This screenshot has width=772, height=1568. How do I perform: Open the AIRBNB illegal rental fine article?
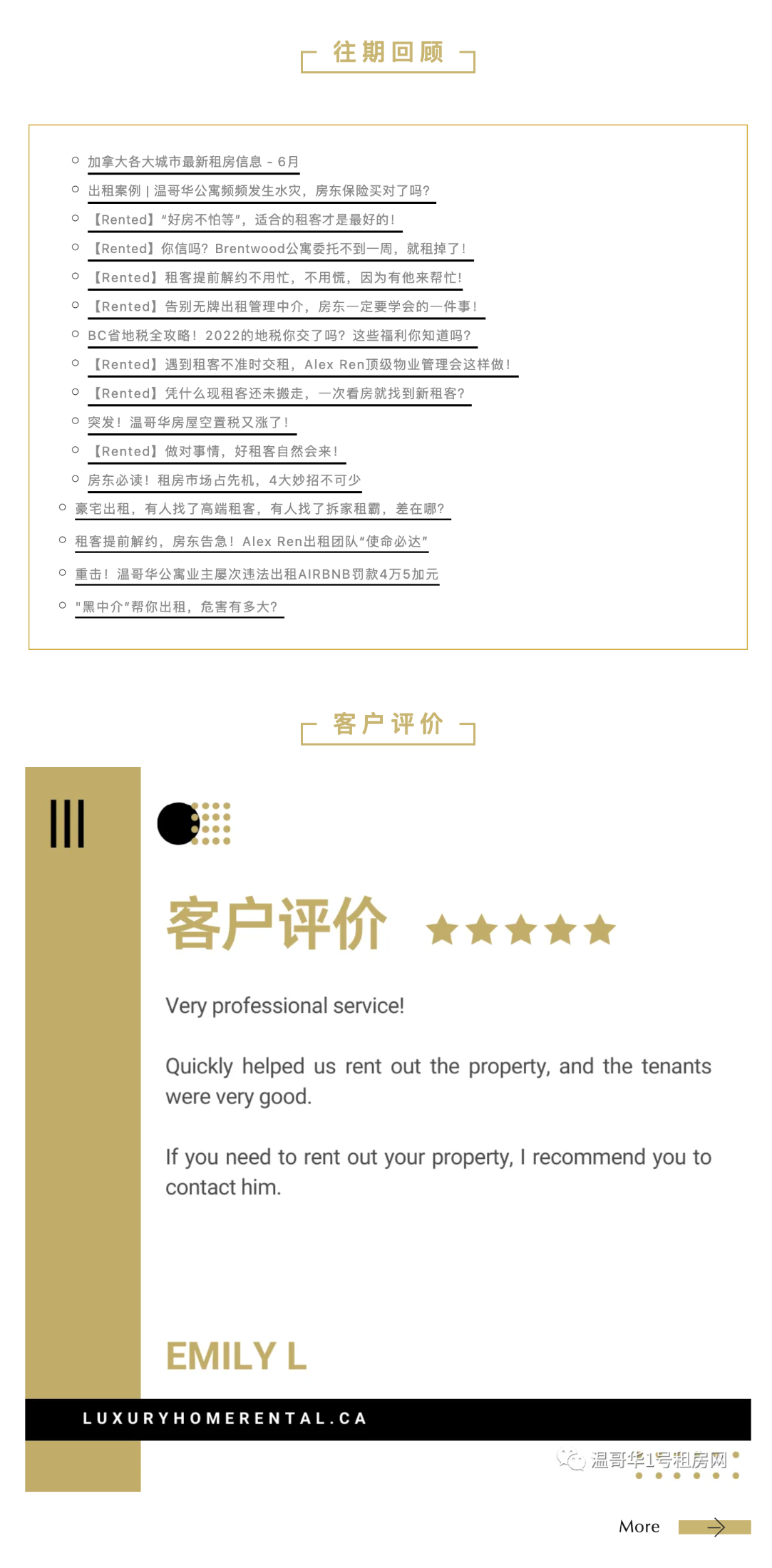point(257,574)
